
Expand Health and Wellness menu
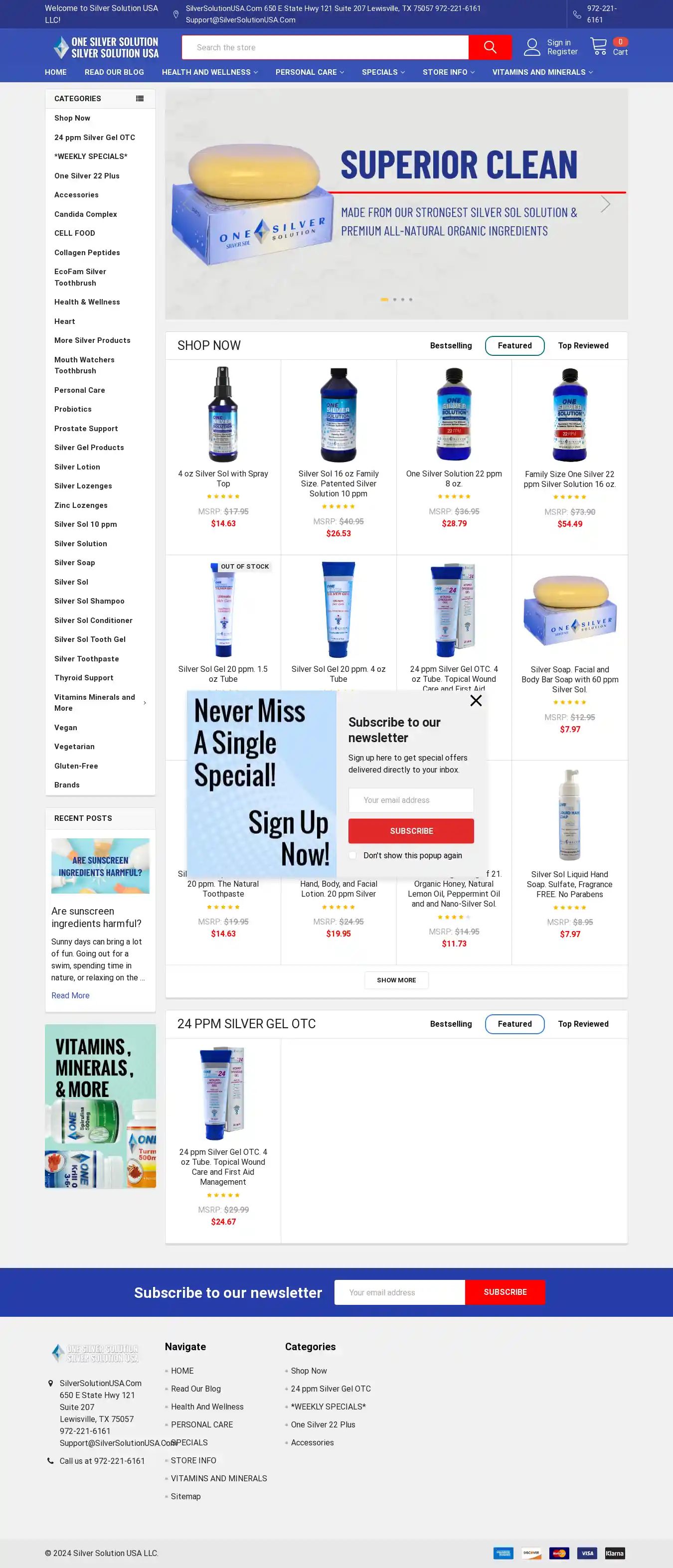coord(209,72)
